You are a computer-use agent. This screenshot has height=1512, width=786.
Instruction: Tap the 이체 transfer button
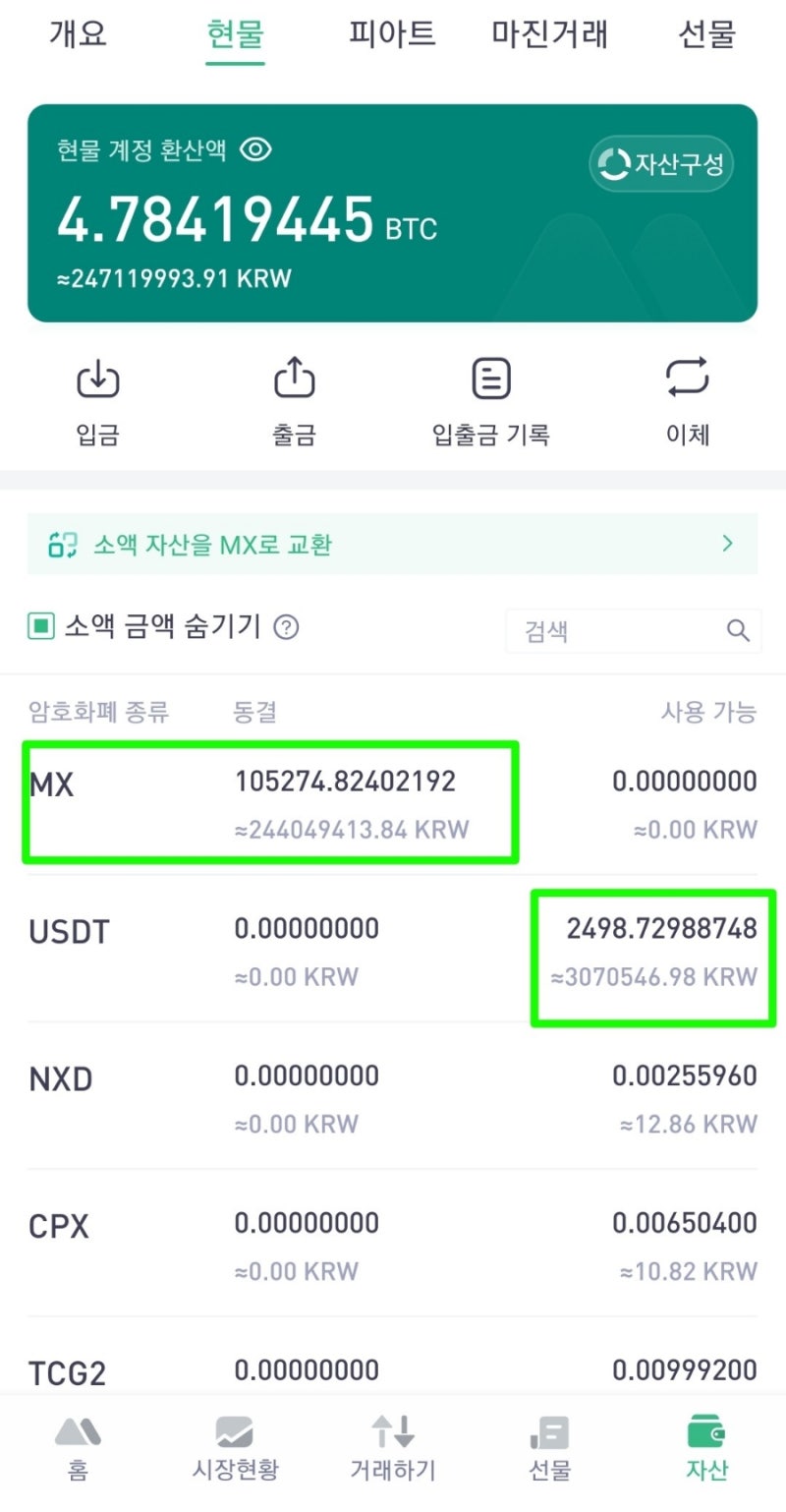687,403
